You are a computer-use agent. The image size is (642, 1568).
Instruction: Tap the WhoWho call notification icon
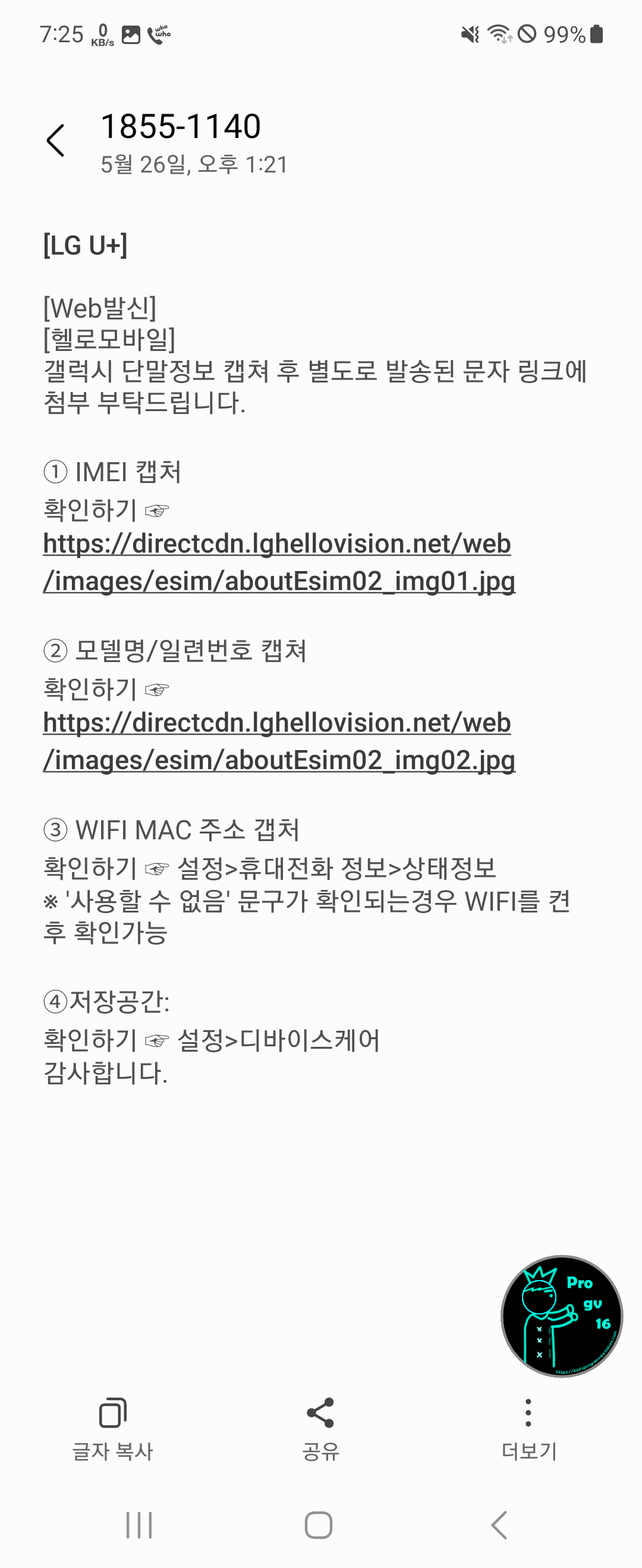coord(160,35)
